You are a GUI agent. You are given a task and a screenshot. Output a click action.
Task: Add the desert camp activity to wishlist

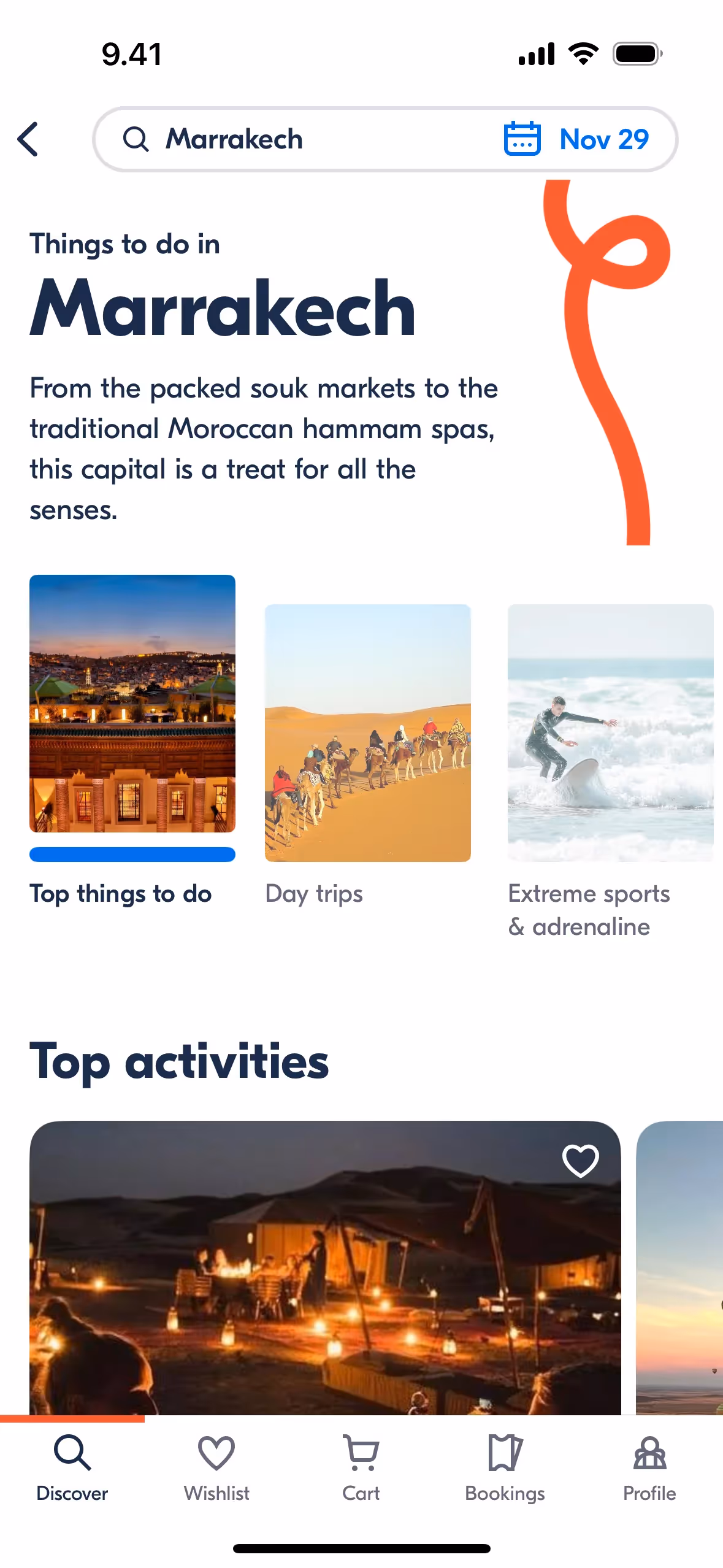pos(580,1160)
